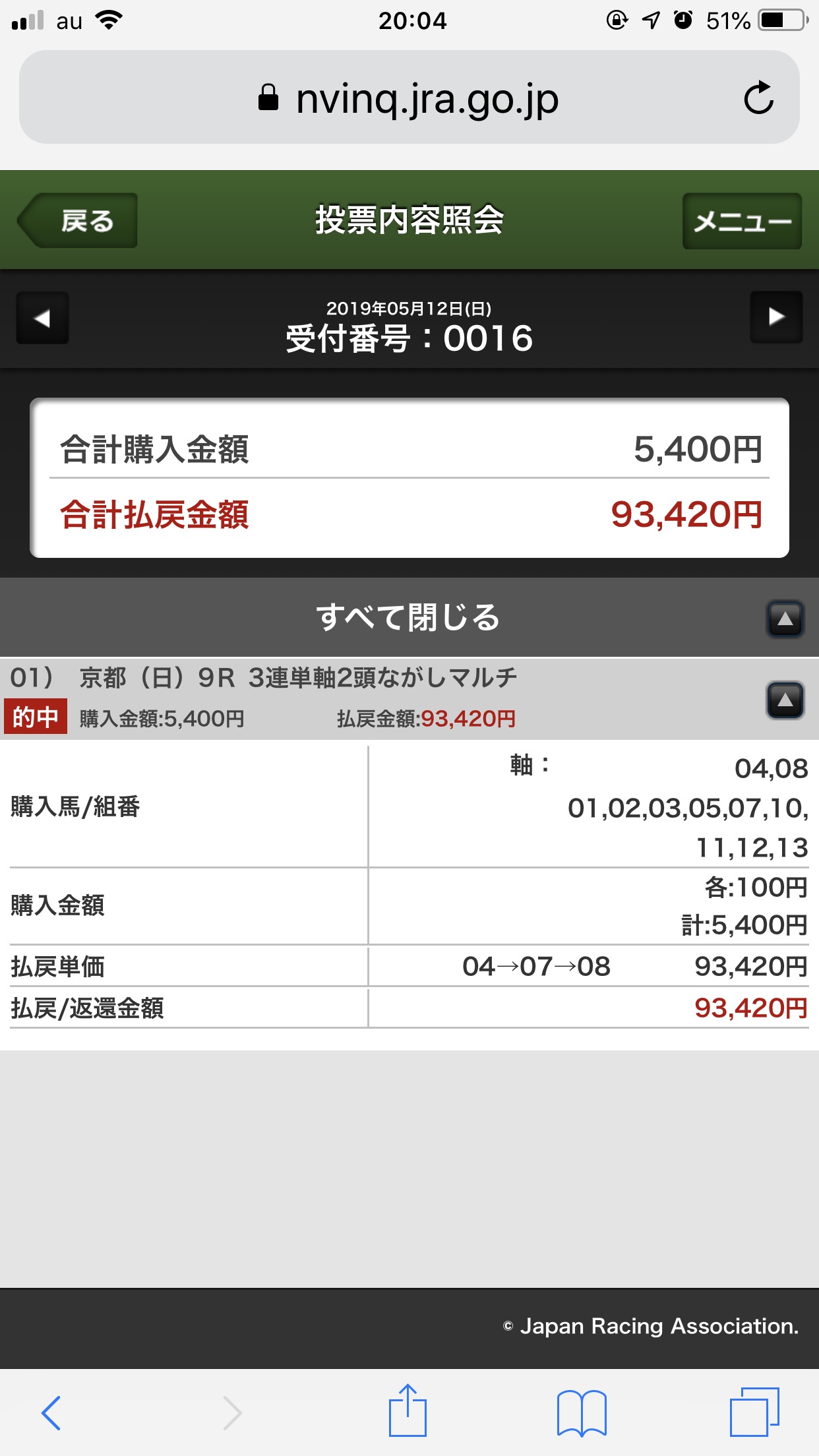819x1456 pixels.
Task: Go back in Safari browser history
Action: 51,1412
